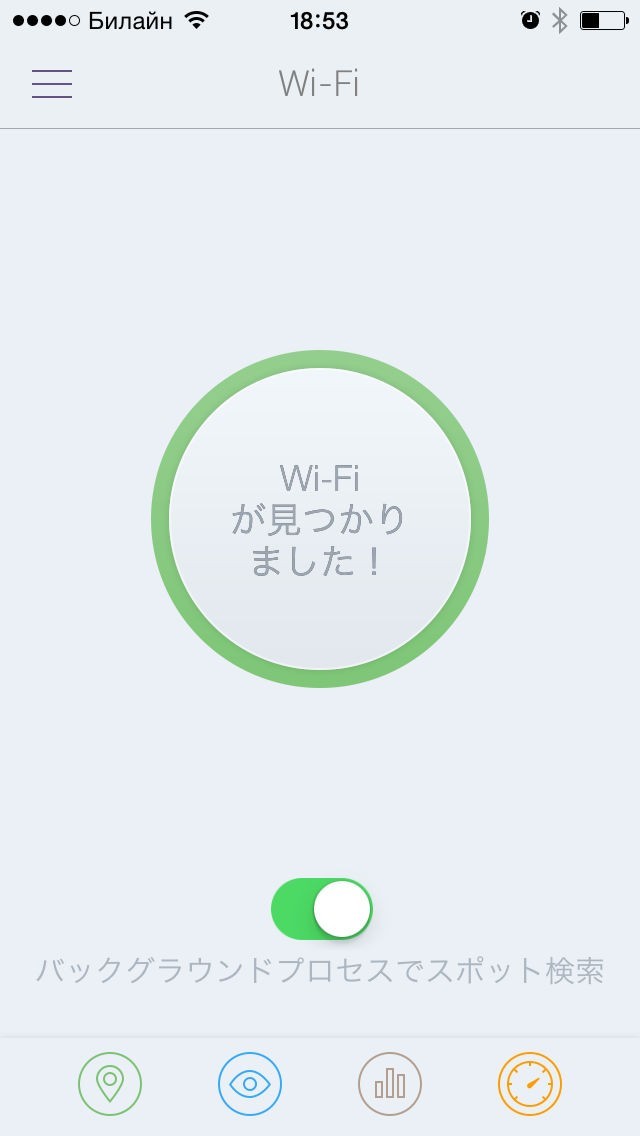Viewport: 640px width, 1136px height.
Task: Go to the bar chart statistics tab
Action: pos(390,1083)
